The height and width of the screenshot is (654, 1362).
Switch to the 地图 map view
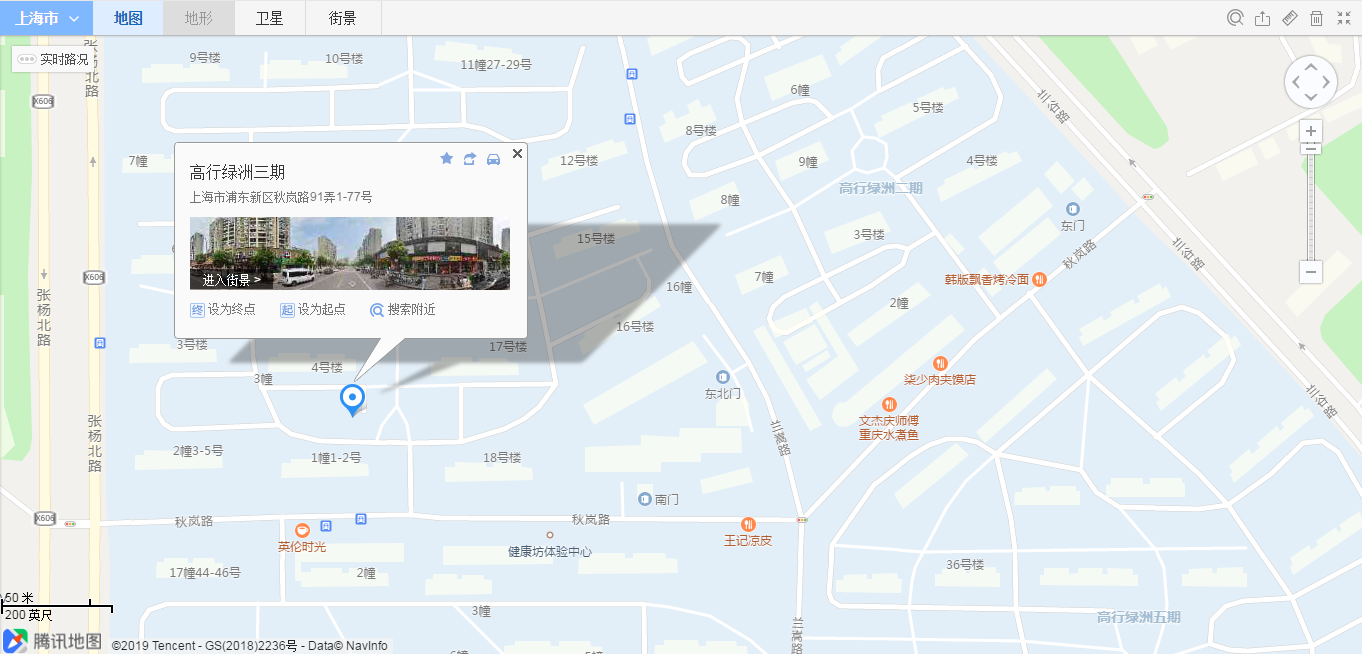(128, 18)
